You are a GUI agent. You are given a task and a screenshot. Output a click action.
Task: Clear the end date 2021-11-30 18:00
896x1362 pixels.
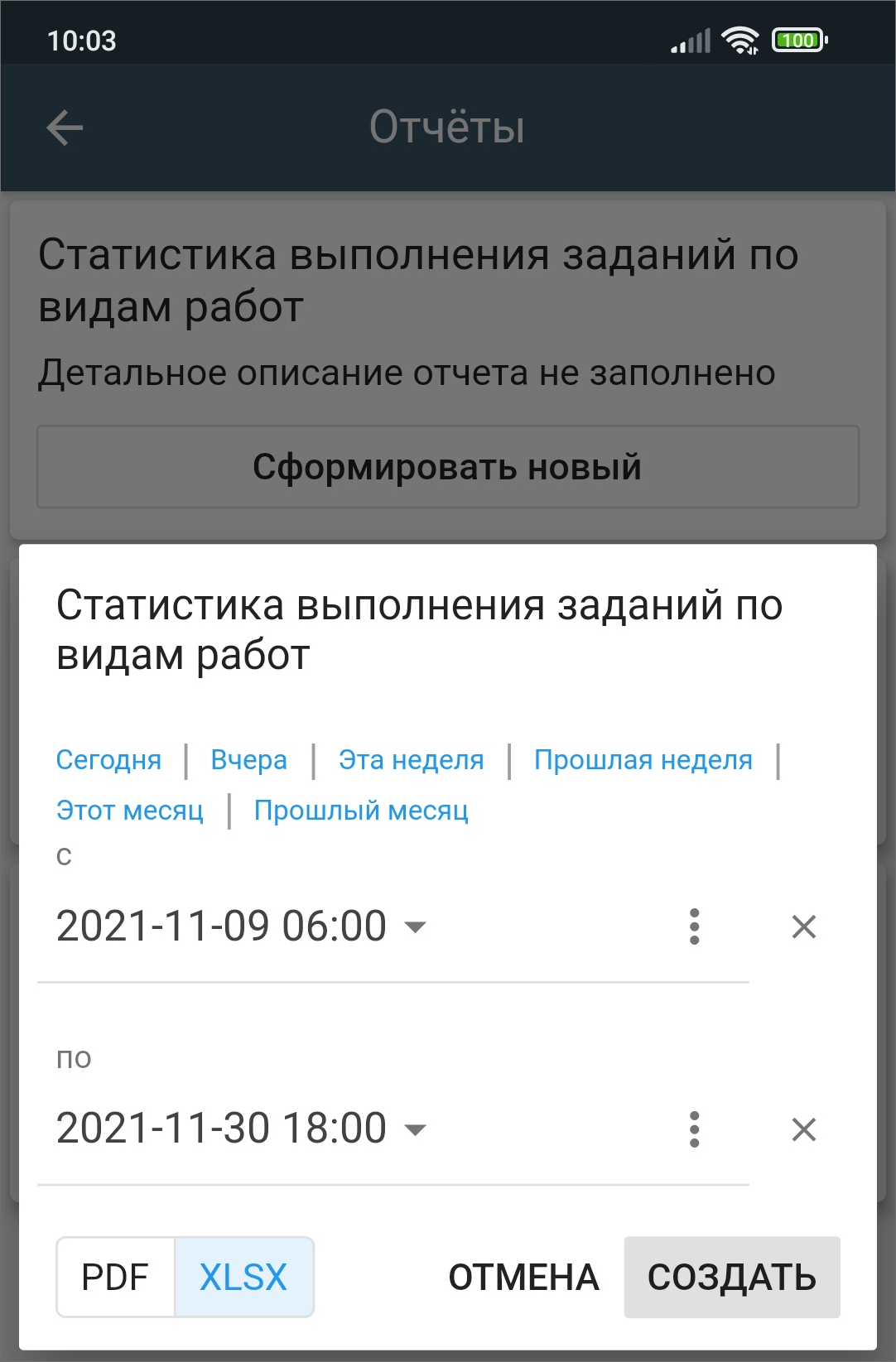click(803, 1129)
